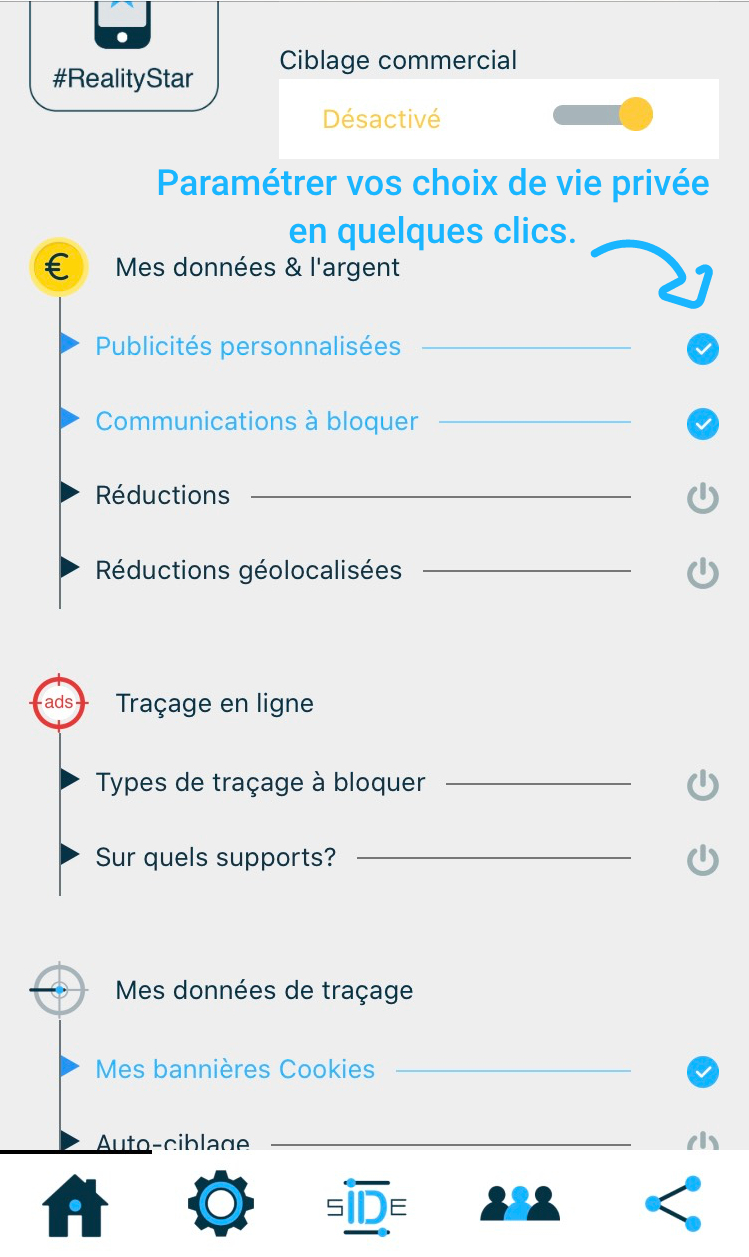This screenshot has height=1257, width=749.
Task: Tap the checkmark beside Publicités personnalisées
Action: click(703, 349)
